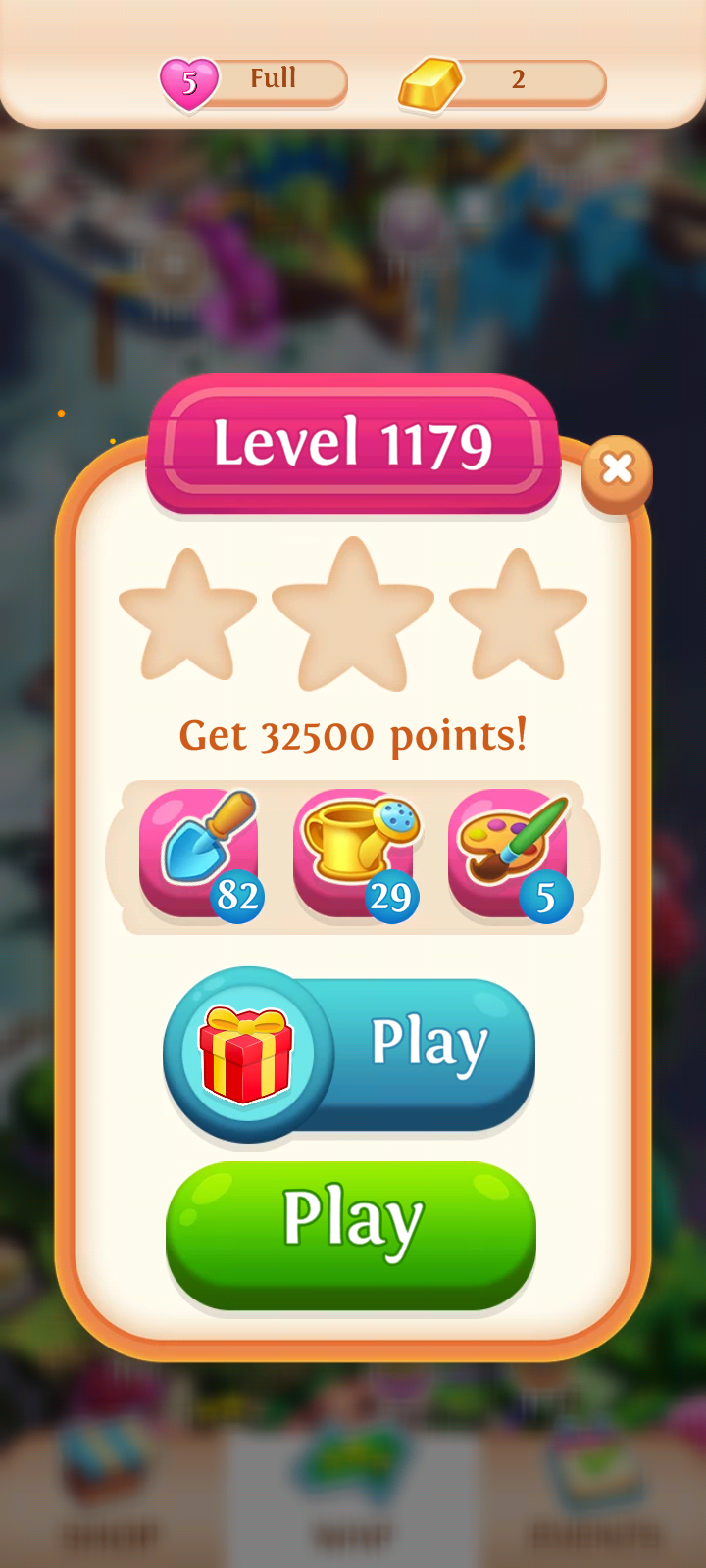Close the Level 1179 dialog
This screenshot has height=1568, width=706.
click(x=617, y=470)
